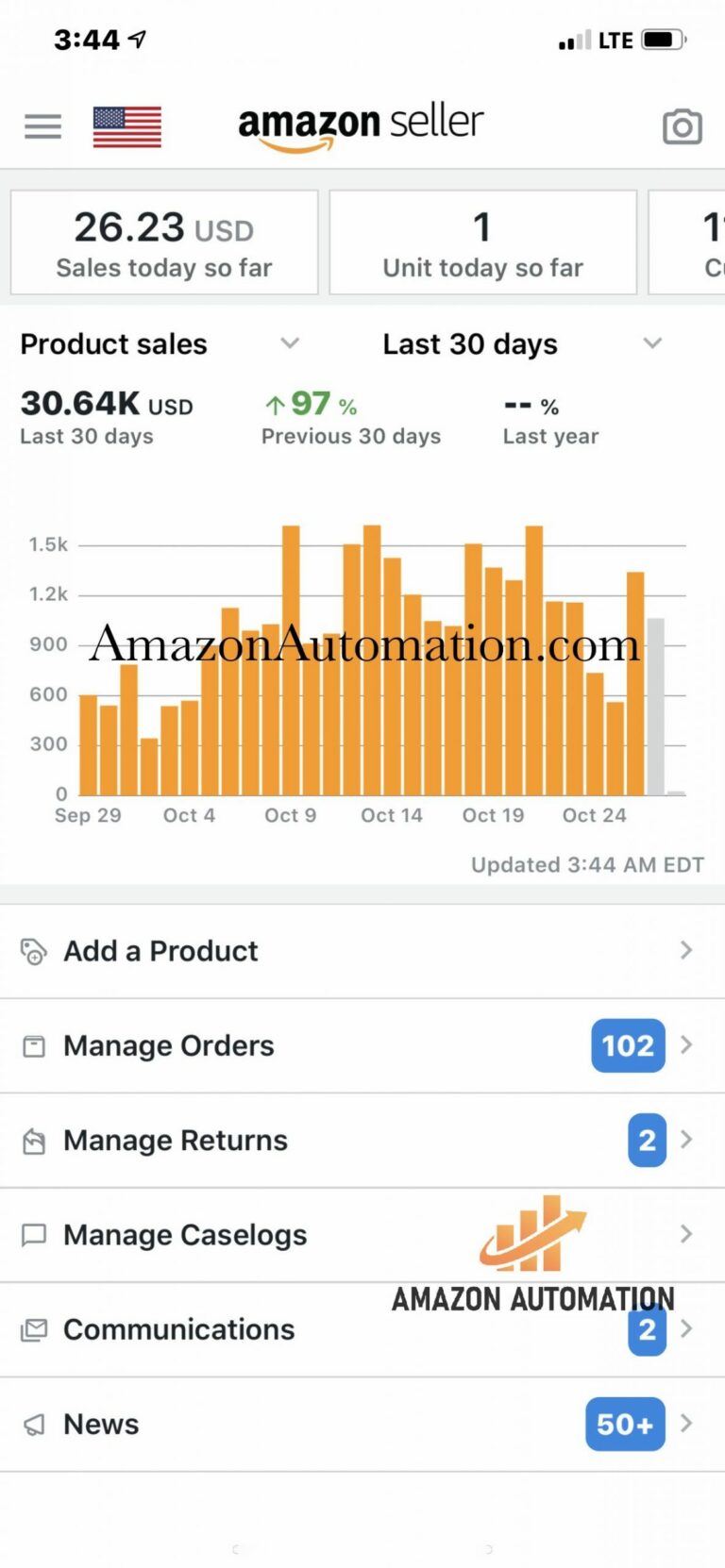Screen dimensions: 725x1568
Task: Open the camera scanner icon
Action: pos(682,126)
